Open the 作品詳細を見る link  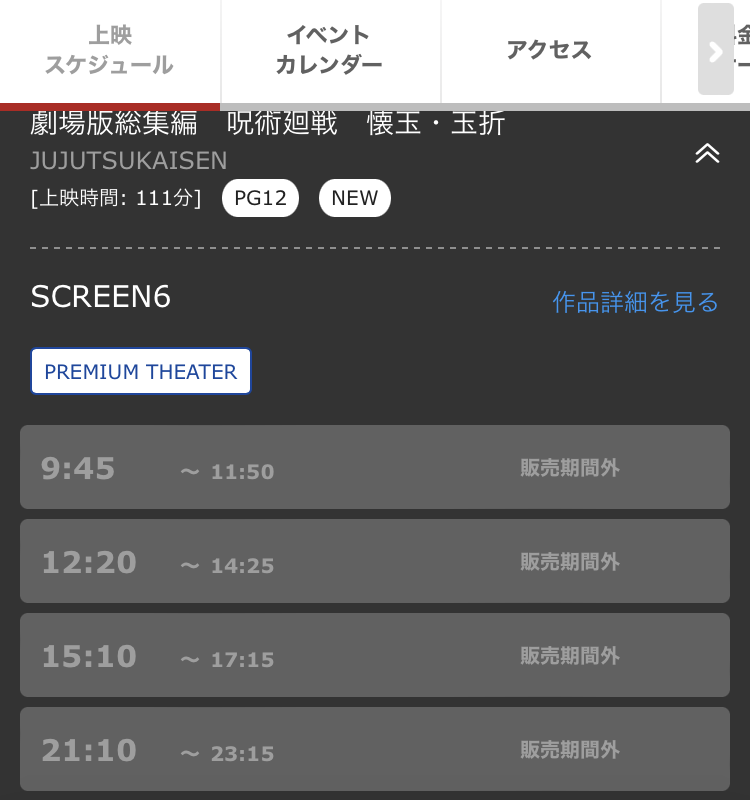(x=635, y=302)
